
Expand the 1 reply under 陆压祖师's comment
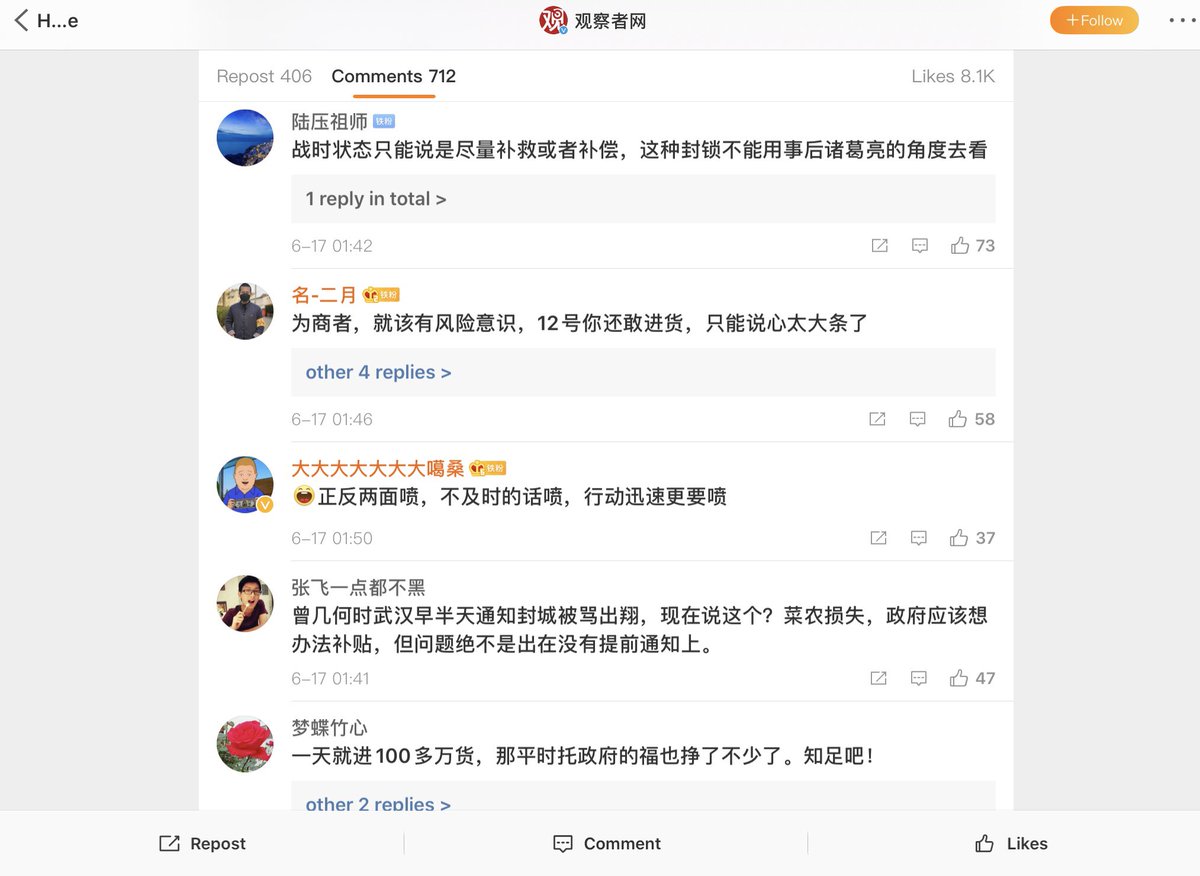[376, 199]
